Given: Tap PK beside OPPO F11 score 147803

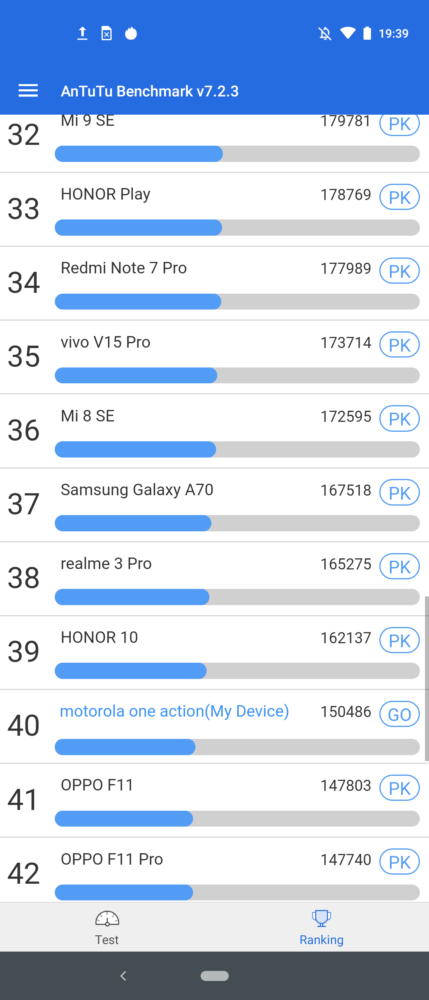Looking at the screenshot, I should click(400, 788).
